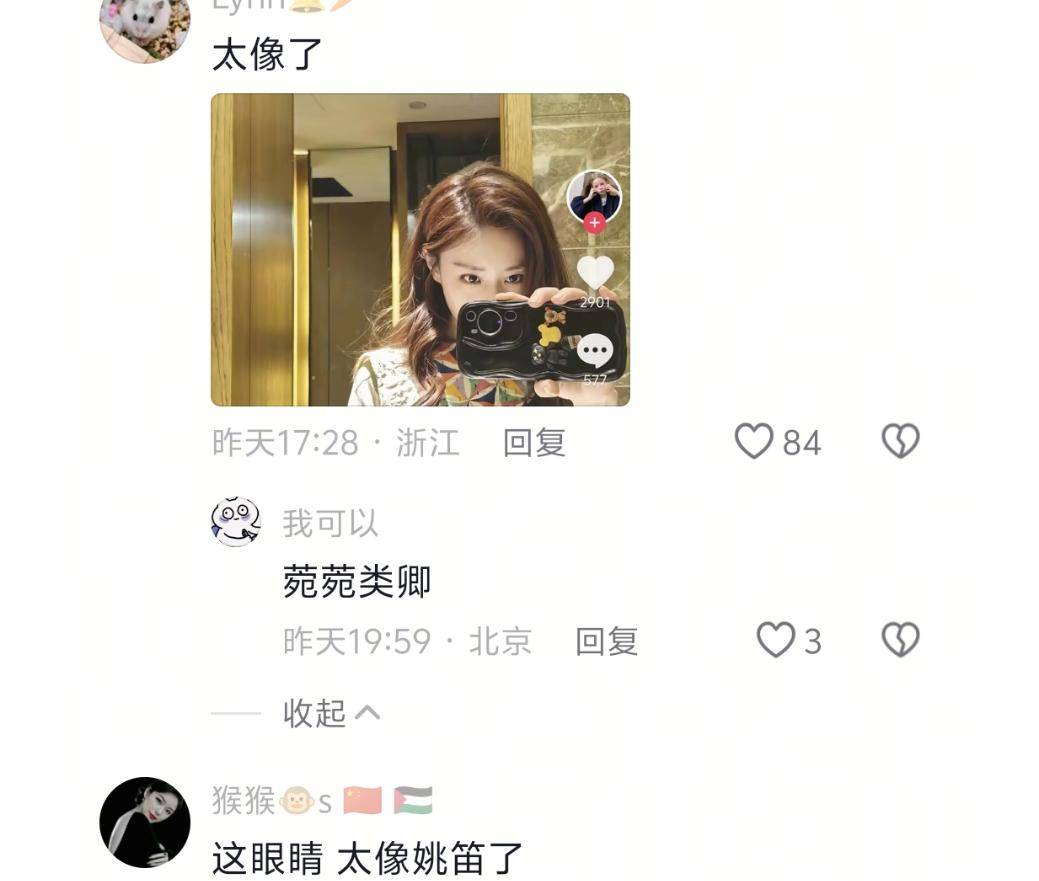Open 猴猴's profile avatar
Image resolution: width=1039 pixels, height=881 pixels.
[145, 822]
